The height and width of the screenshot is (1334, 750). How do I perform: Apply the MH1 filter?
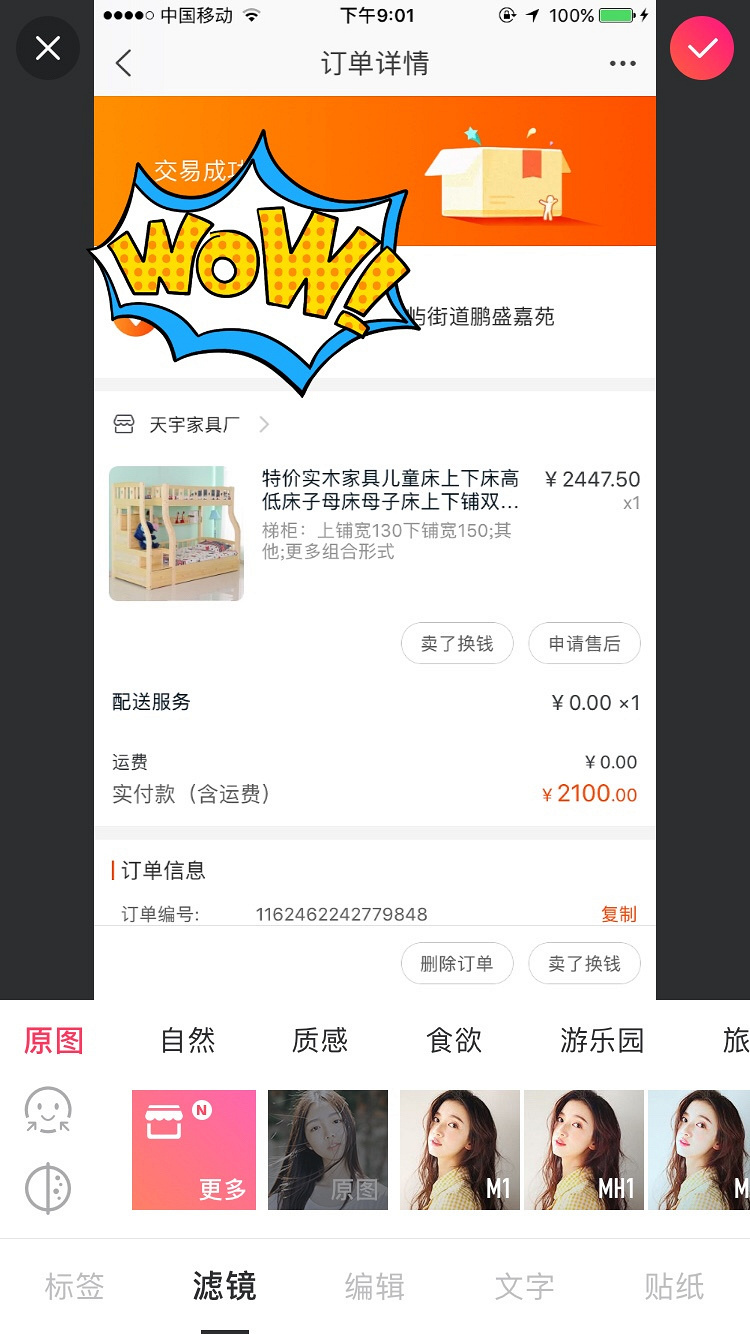coord(584,1150)
